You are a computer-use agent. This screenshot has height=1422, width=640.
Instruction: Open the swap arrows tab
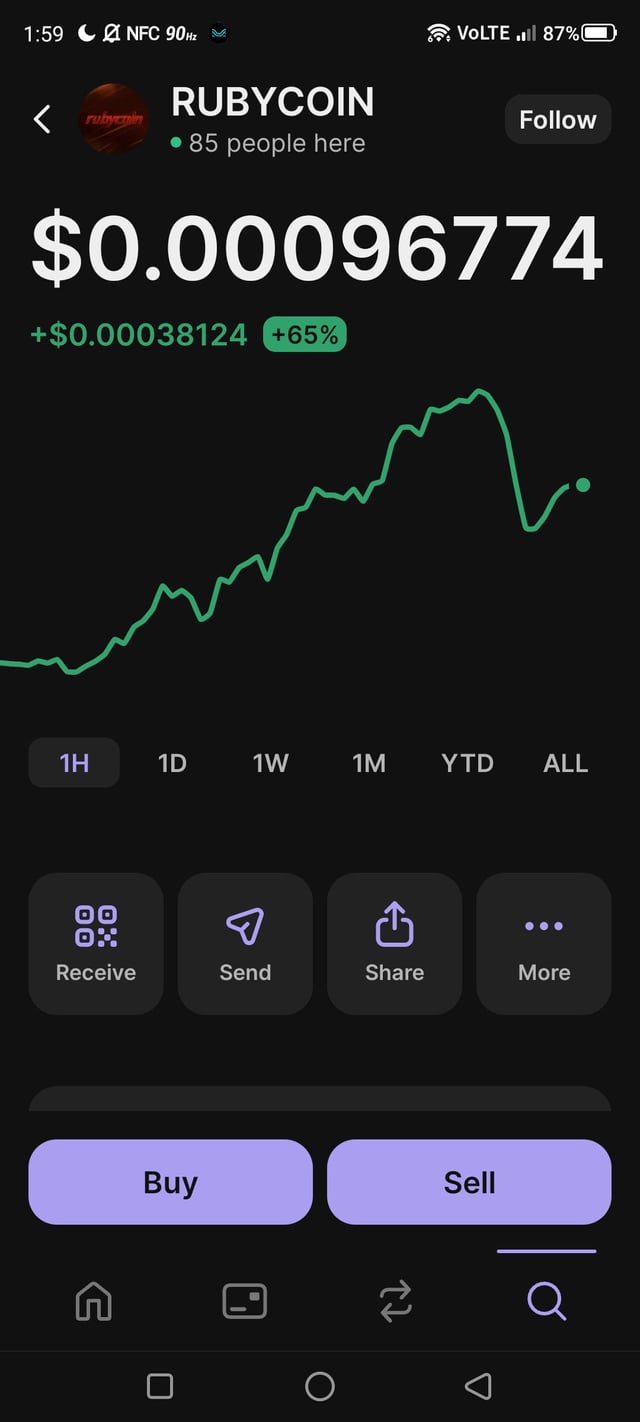tap(395, 1301)
